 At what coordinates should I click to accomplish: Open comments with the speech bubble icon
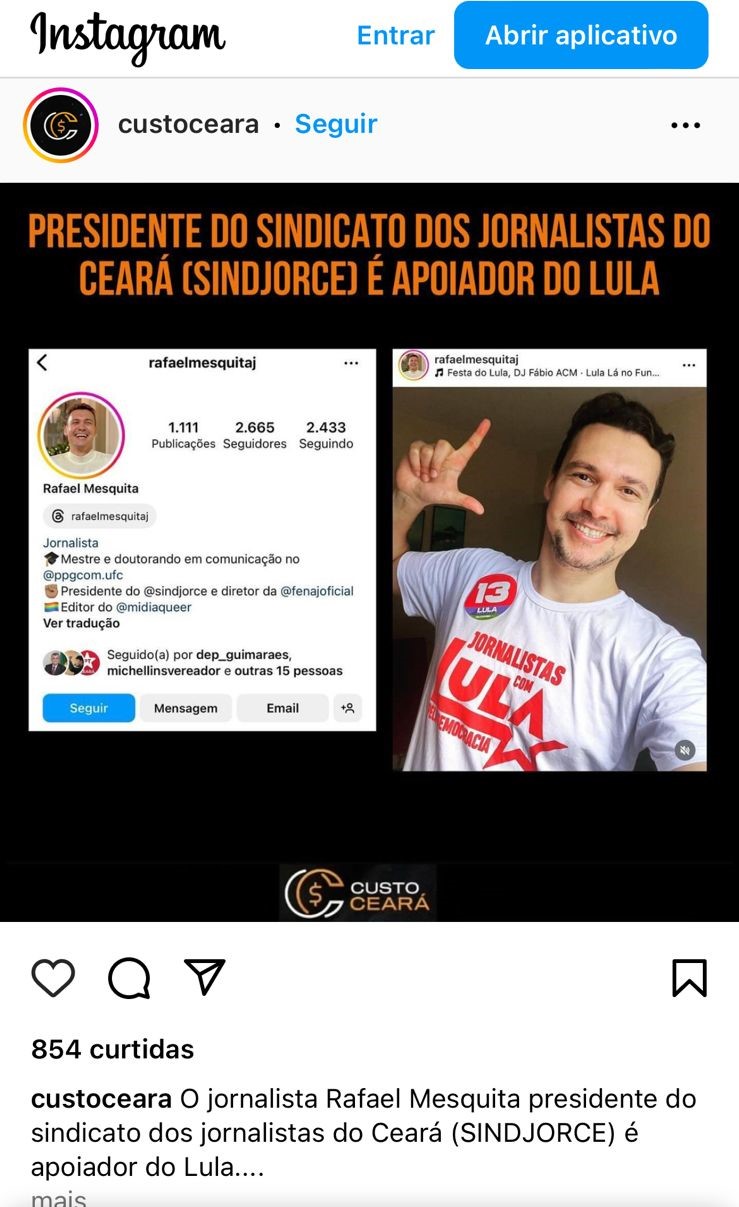tap(129, 977)
